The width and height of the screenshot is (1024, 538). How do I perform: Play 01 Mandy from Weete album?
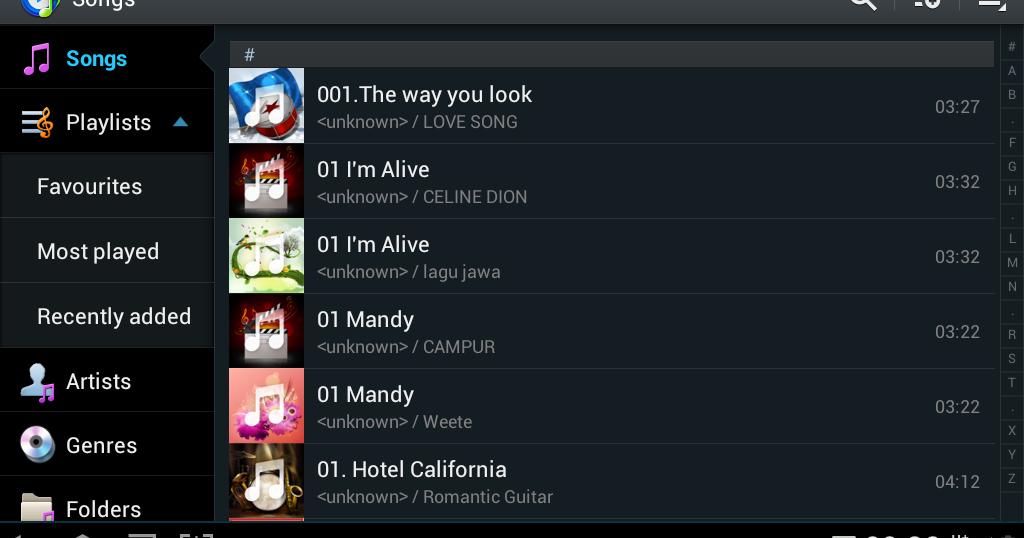pos(600,406)
